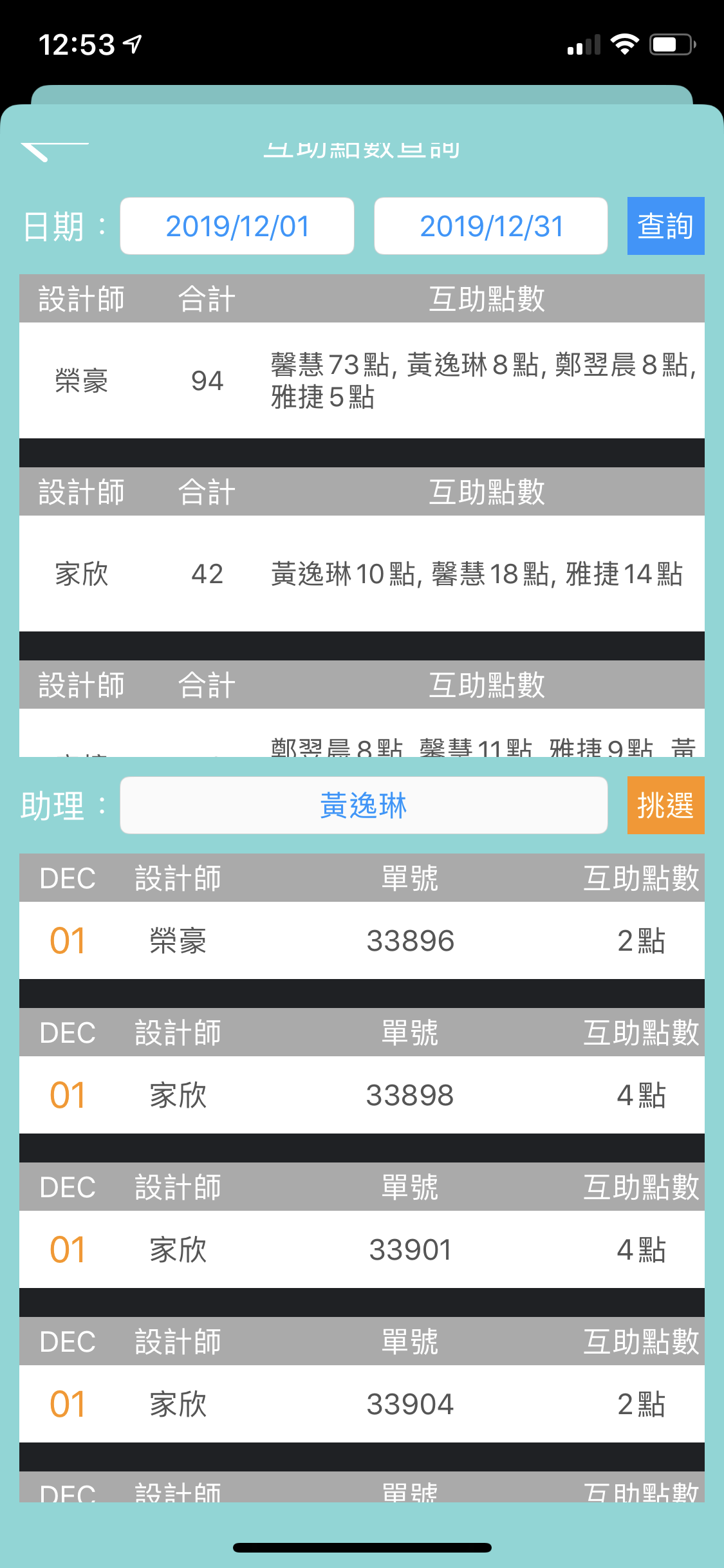The width and height of the screenshot is (724, 1568).
Task: Open the assistant field showing 黃逸琳
Action: coord(364,805)
